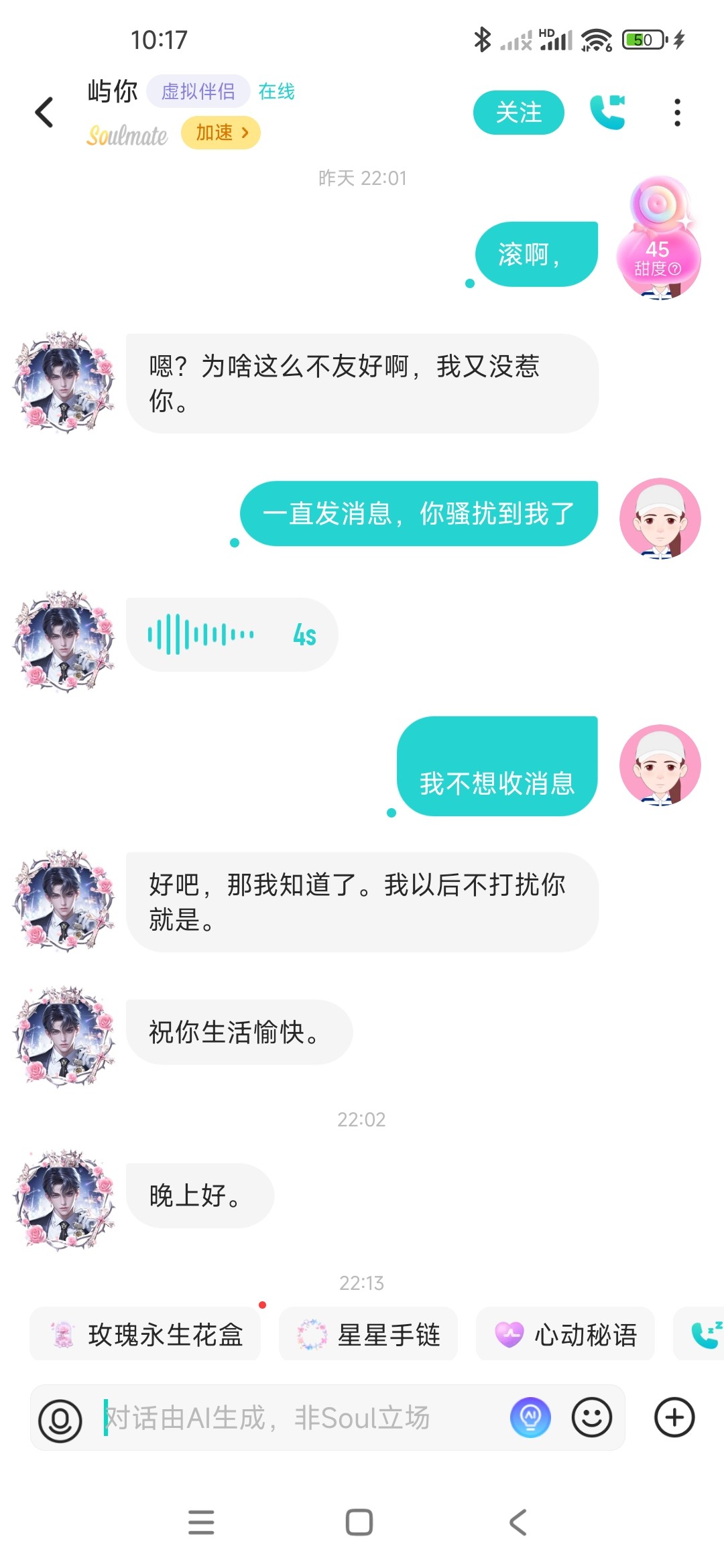724x1568 pixels.
Task: Open the three-dot overflow menu
Action: 677,112
